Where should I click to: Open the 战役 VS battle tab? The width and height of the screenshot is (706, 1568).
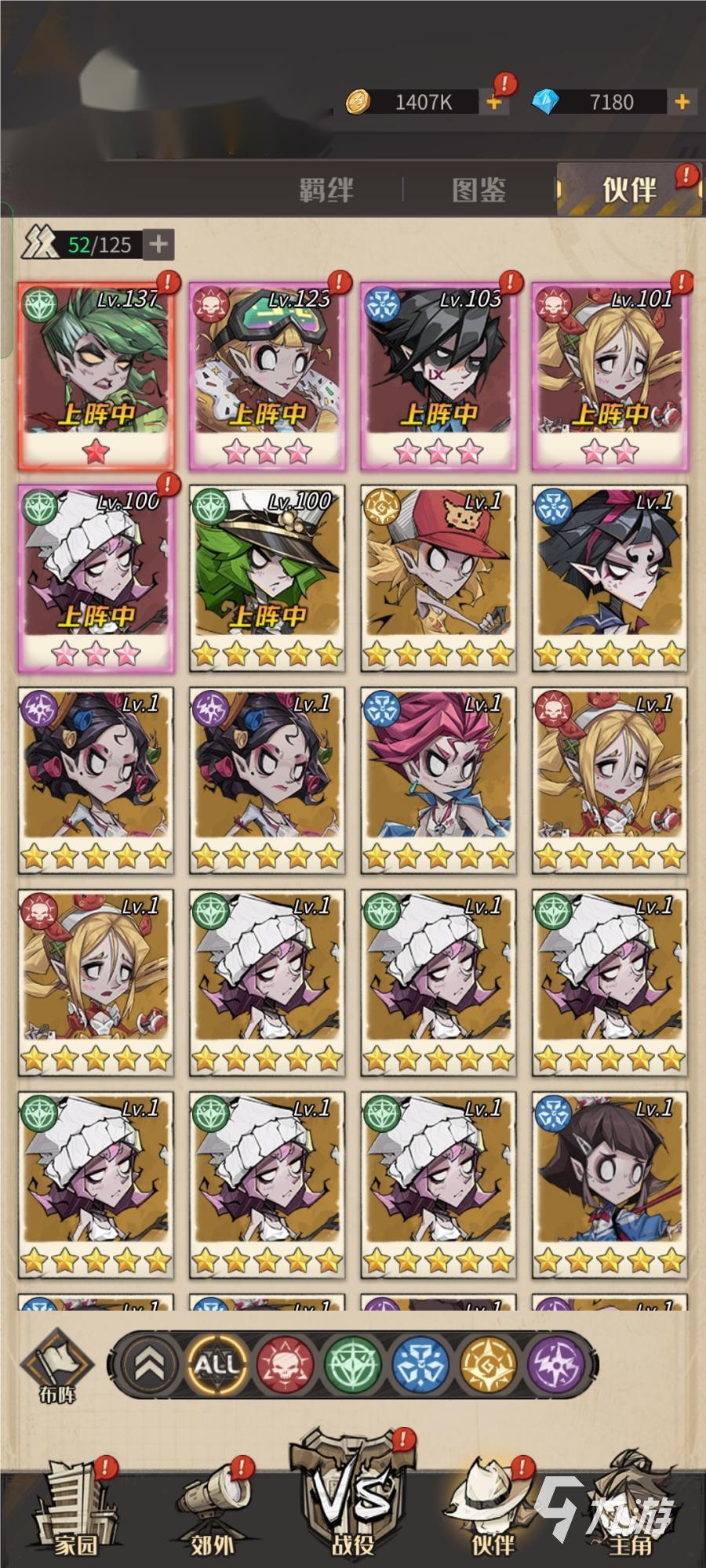pyautogui.click(x=352, y=1501)
